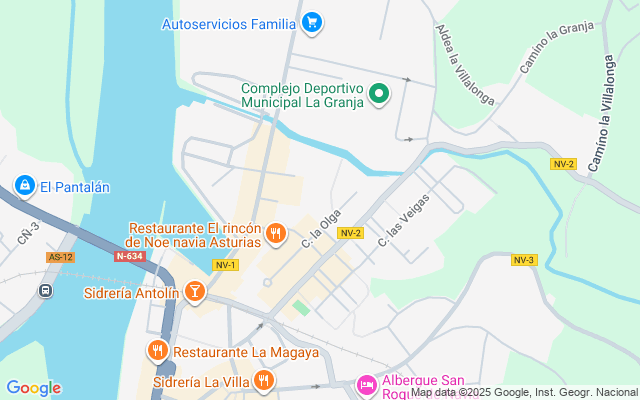Tap the El Pantalán place marker
Image resolution: width=640 pixels, height=400 pixels.
click(25, 185)
